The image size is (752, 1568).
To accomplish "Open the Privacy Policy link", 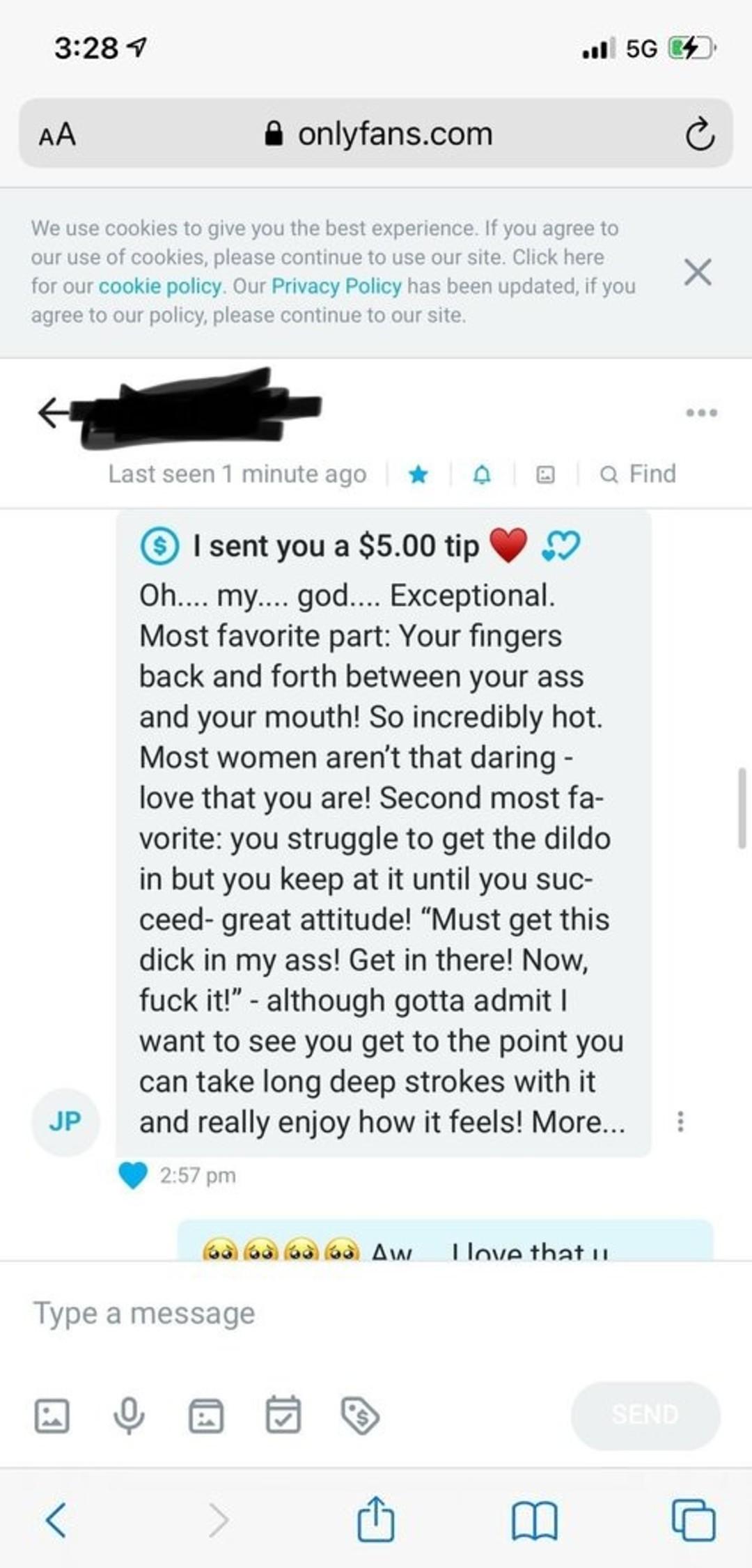I will coord(336,286).
